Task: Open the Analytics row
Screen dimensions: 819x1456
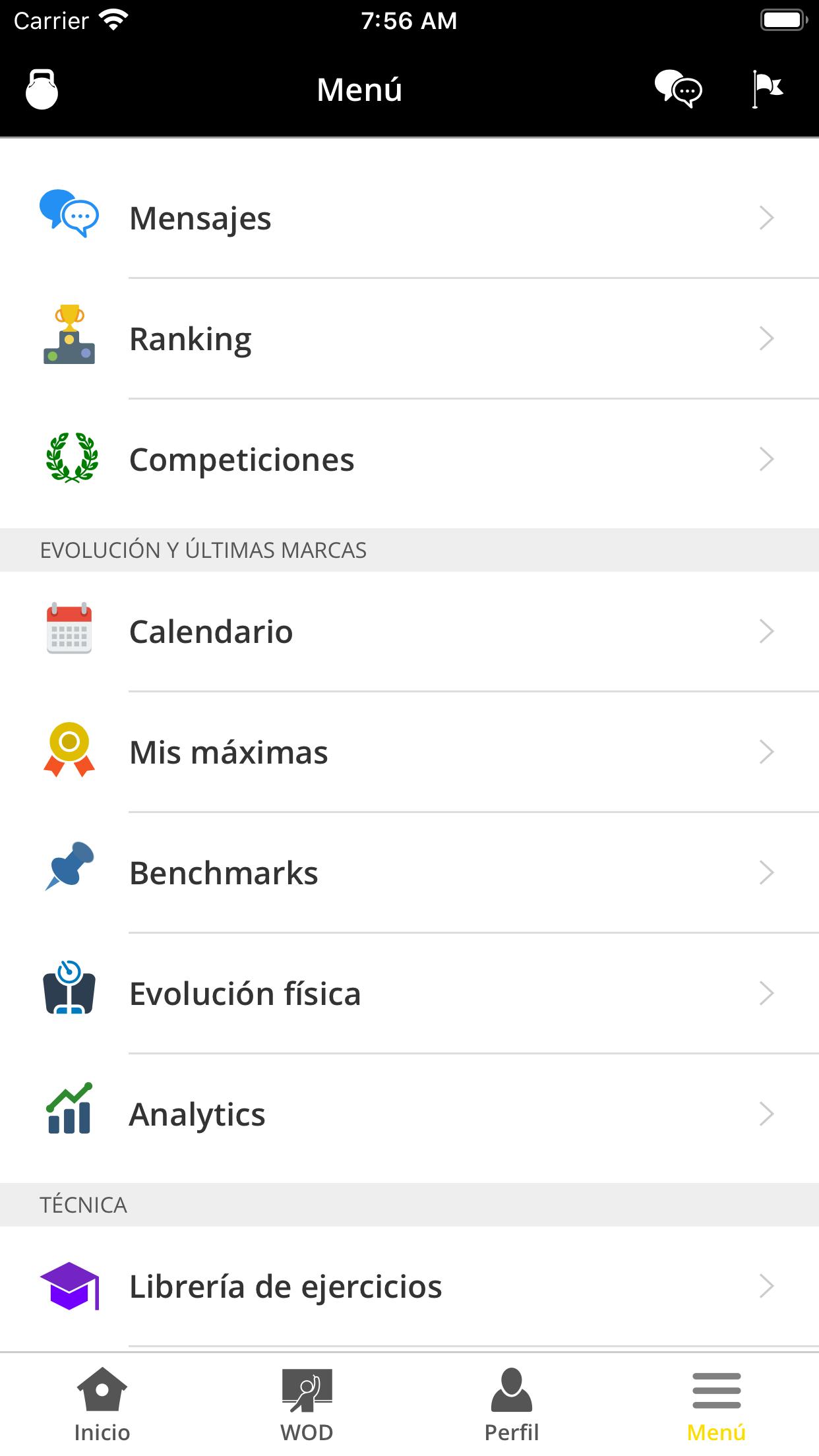Action: click(409, 1114)
